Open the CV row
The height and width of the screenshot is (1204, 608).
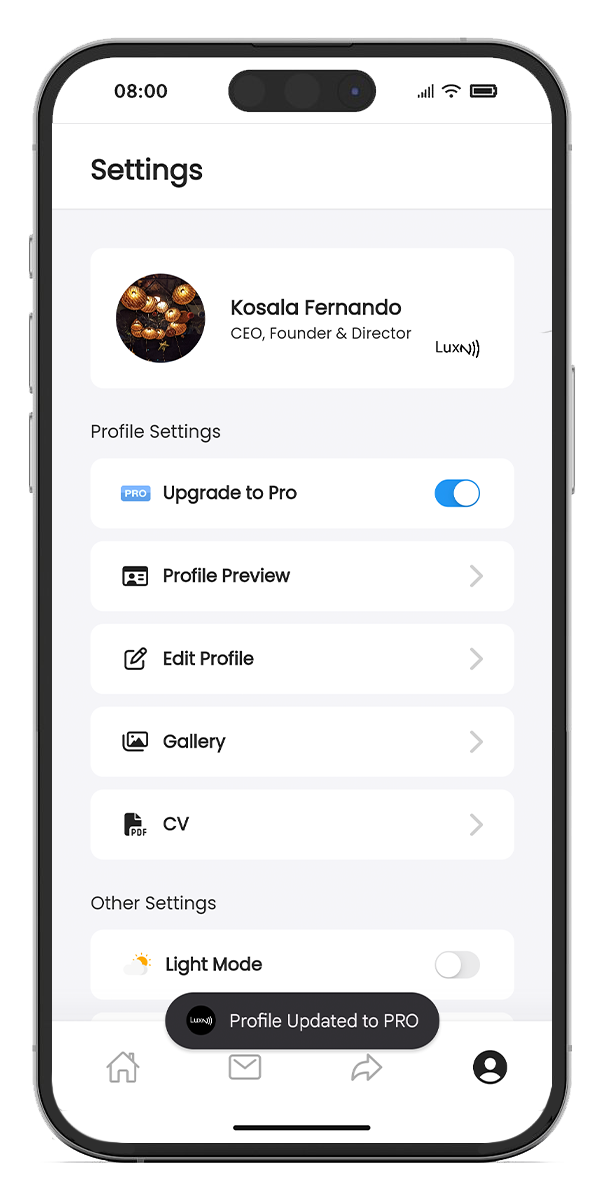pos(302,825)
